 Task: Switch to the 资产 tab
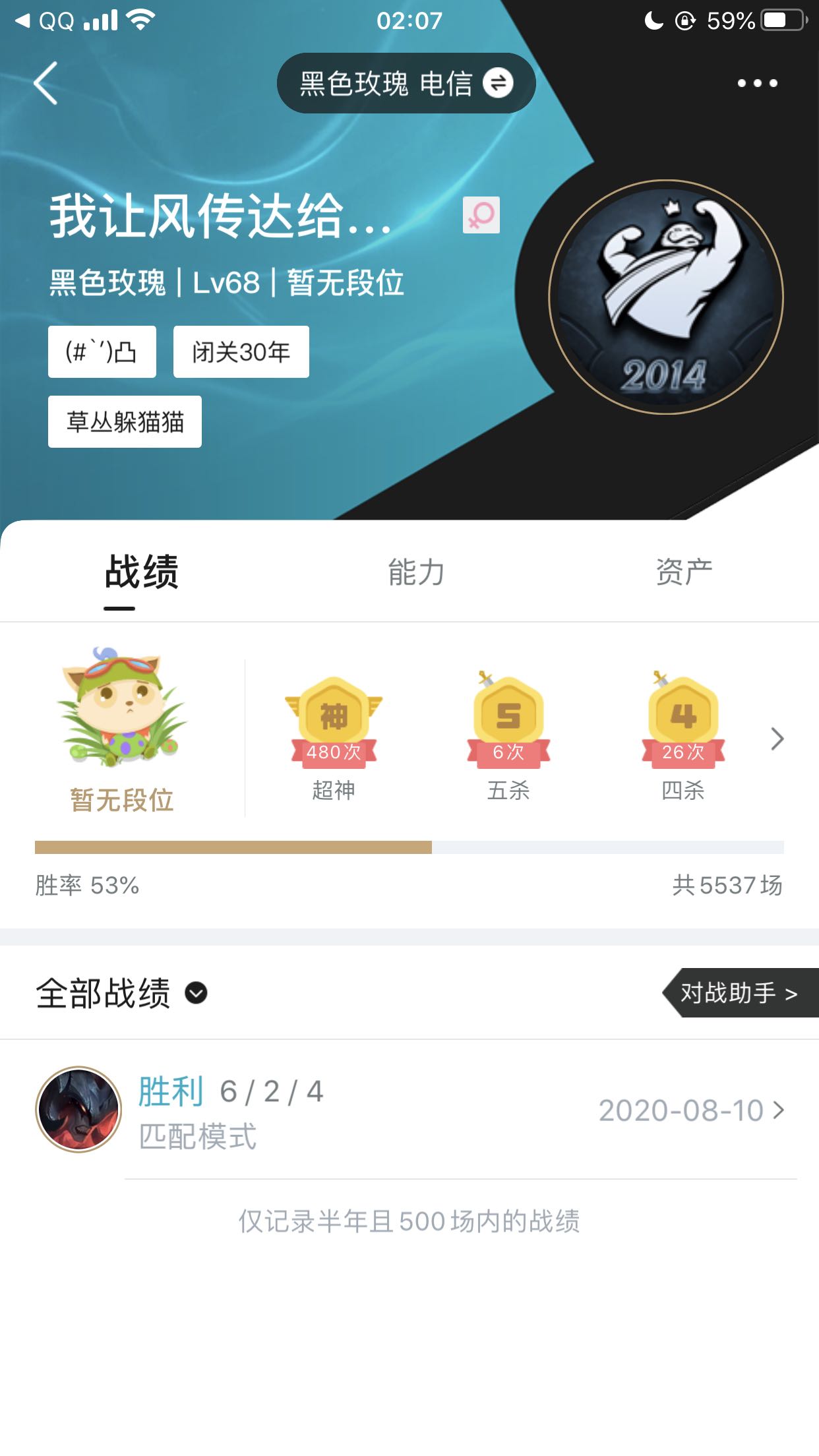coord(684,572)
